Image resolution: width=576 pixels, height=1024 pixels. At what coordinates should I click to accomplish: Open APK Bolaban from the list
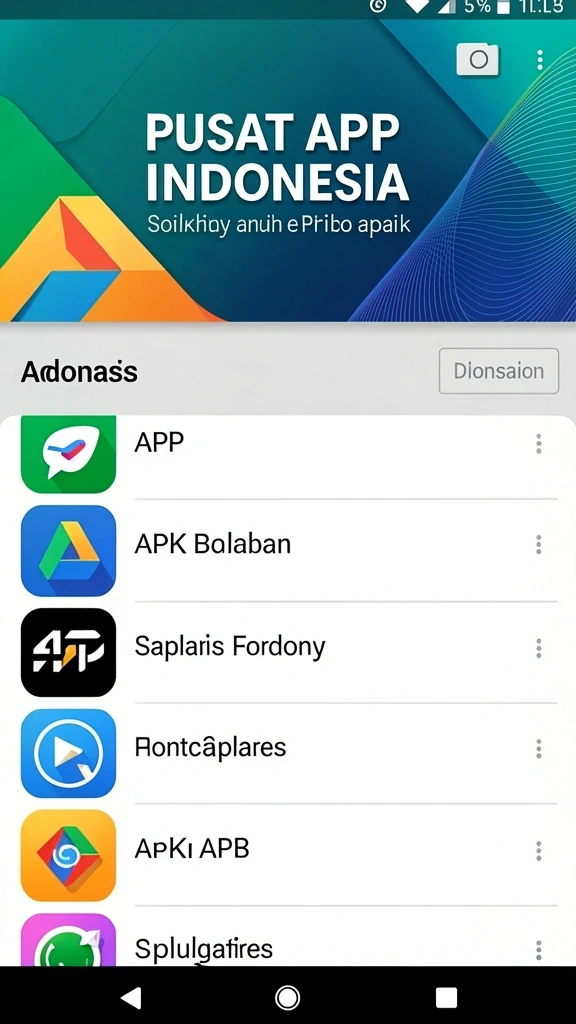(x=288, y=550)
